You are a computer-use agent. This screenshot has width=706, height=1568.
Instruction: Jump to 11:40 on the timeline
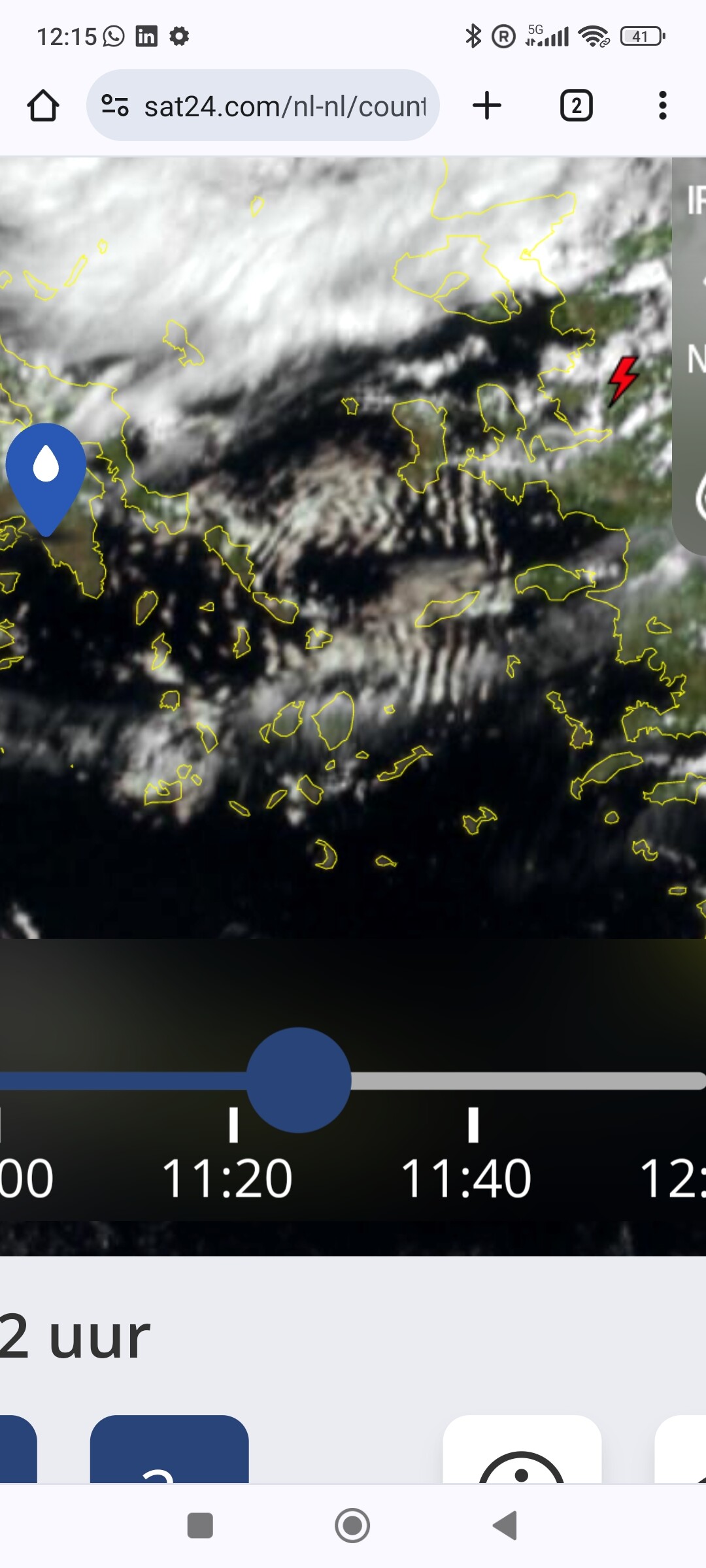coord(466,1178)
